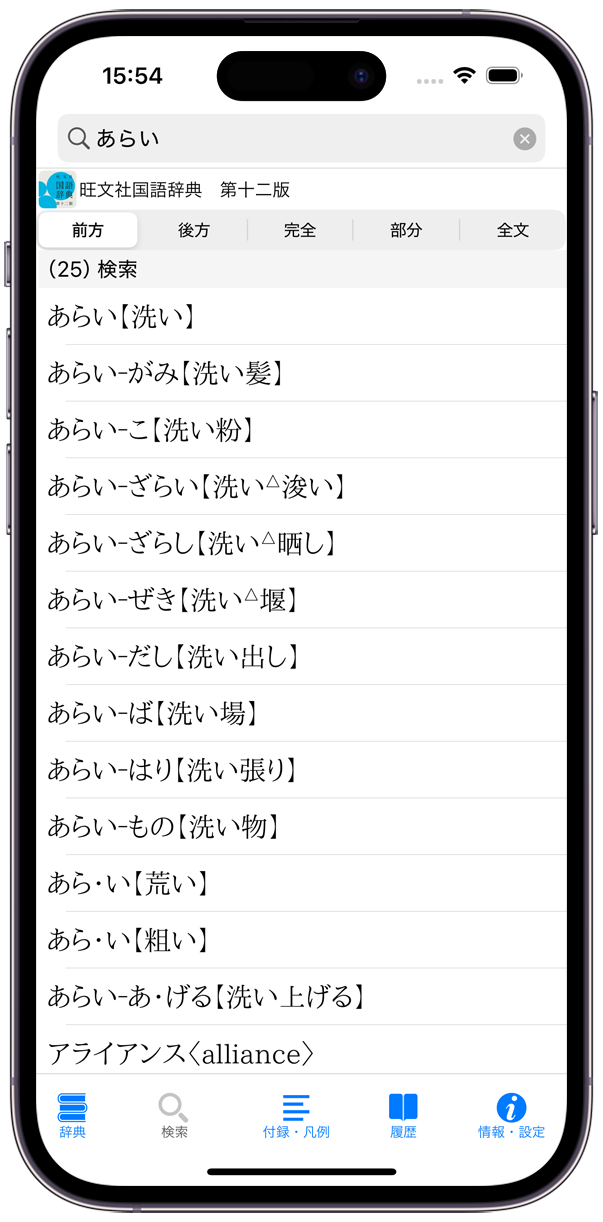Image resolution: width=603 pixels, height=1222 pixels.
Task: Open the アライアンス〈alliance〉 entry
Action: [300, 1052]
